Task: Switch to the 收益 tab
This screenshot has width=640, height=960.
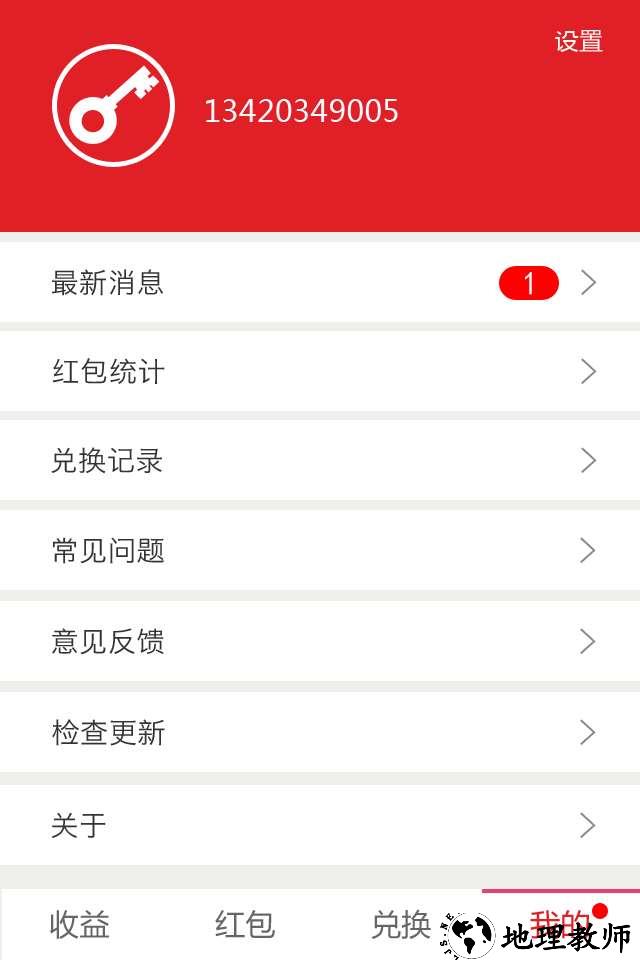Action: (80, 925)
